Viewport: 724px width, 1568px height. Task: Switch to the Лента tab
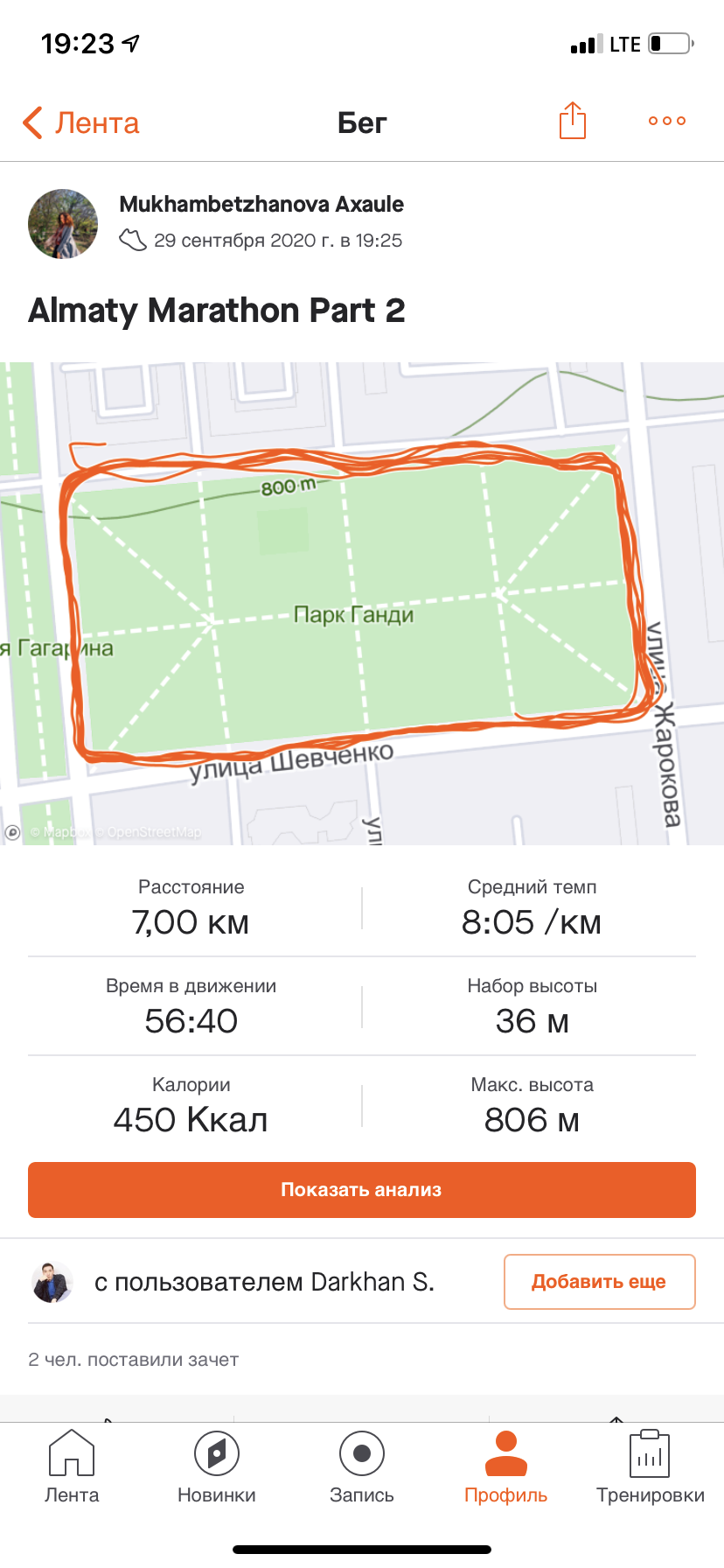tap(72, 1466)
